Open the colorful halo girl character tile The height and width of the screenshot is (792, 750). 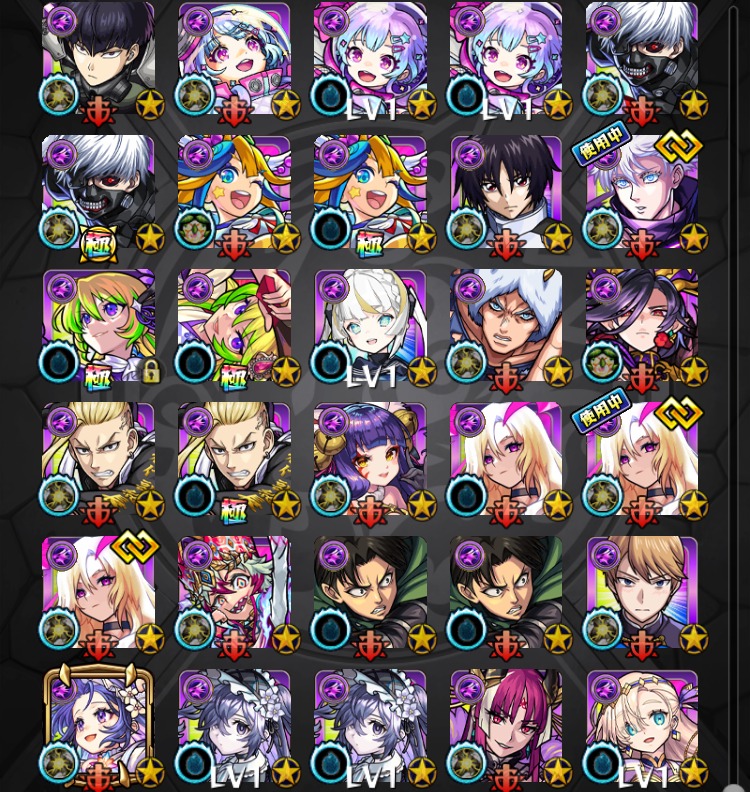(x=234, y=60)
